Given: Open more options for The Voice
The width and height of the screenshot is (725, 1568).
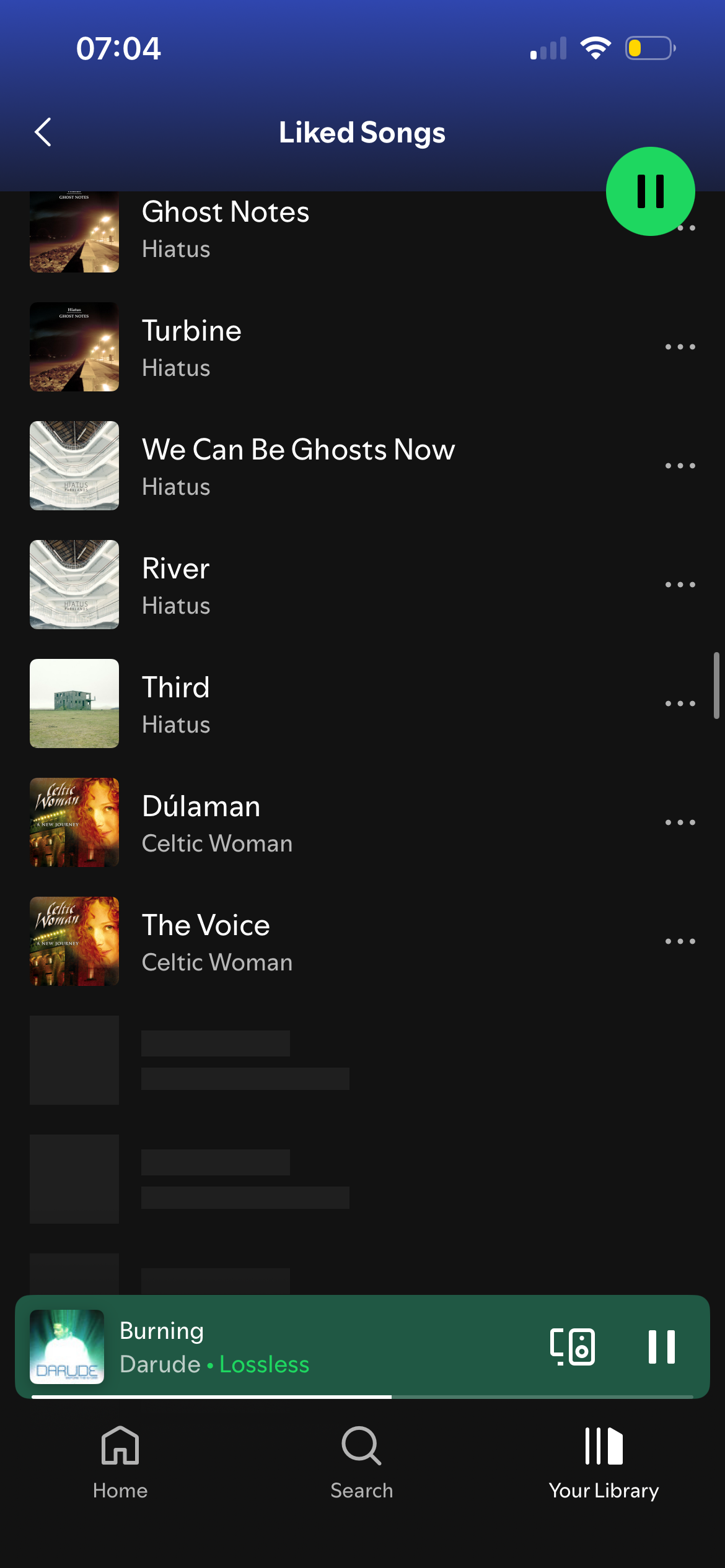Looking at the screenshot, I should click(x=680, y=941).
